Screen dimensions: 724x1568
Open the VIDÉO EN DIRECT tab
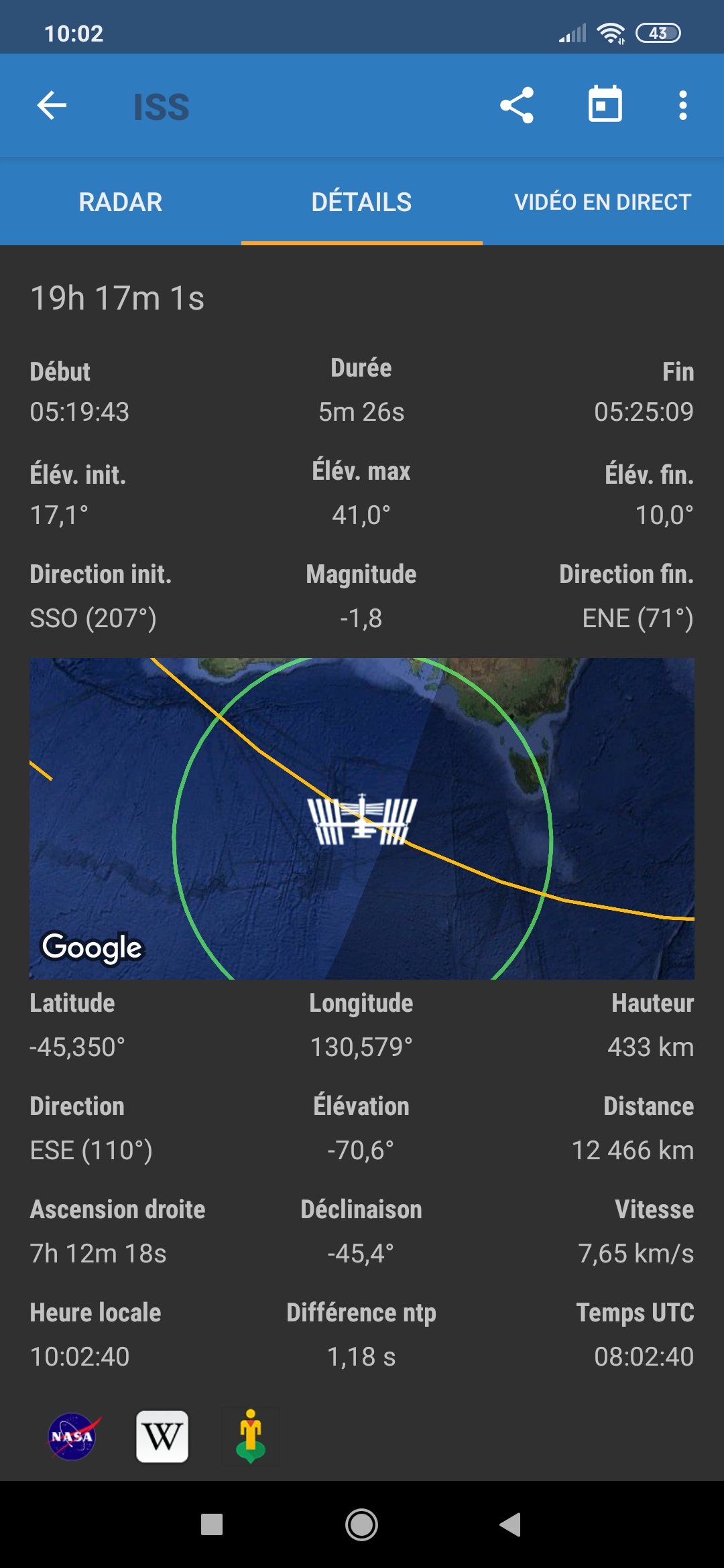(x=603, y=202)
